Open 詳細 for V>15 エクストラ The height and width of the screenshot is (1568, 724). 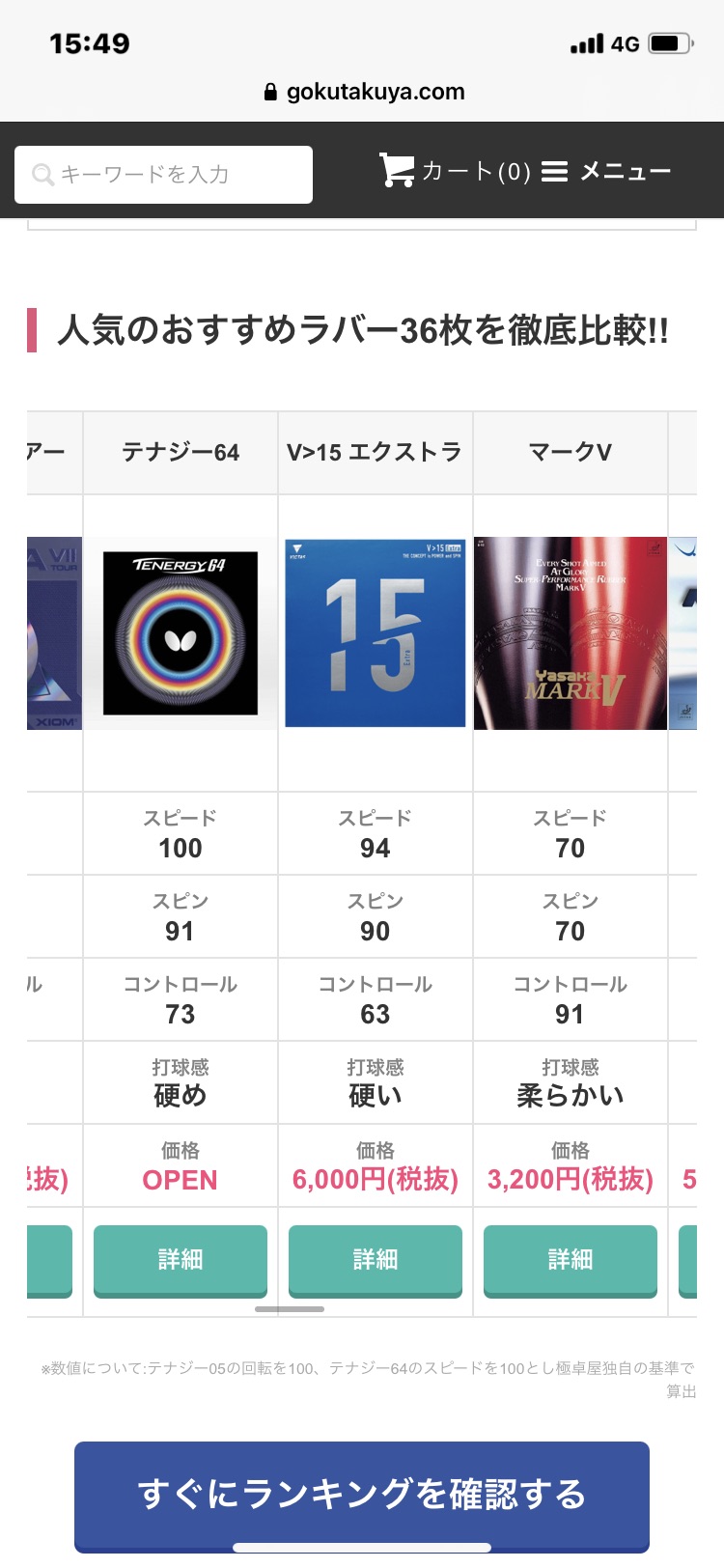pos(376,1261)
